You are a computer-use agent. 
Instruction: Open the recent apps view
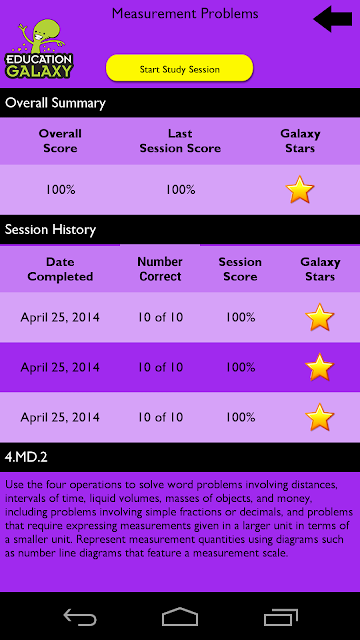(280, 617)
